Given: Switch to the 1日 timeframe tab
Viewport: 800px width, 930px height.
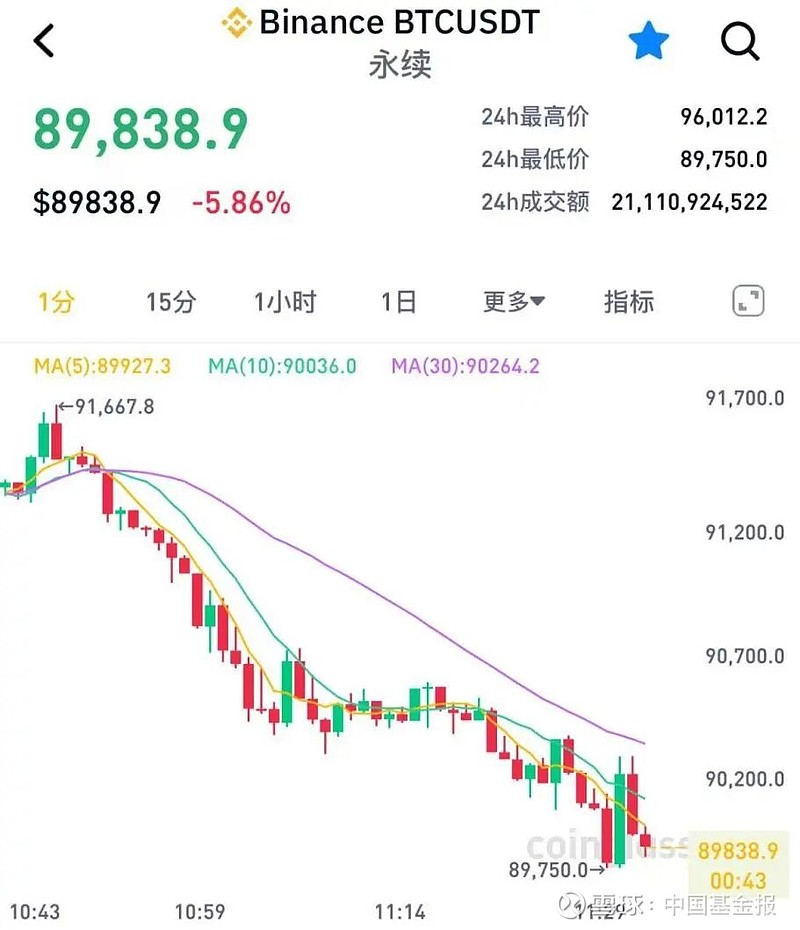Looking at the screenshot, I should 399,301.
